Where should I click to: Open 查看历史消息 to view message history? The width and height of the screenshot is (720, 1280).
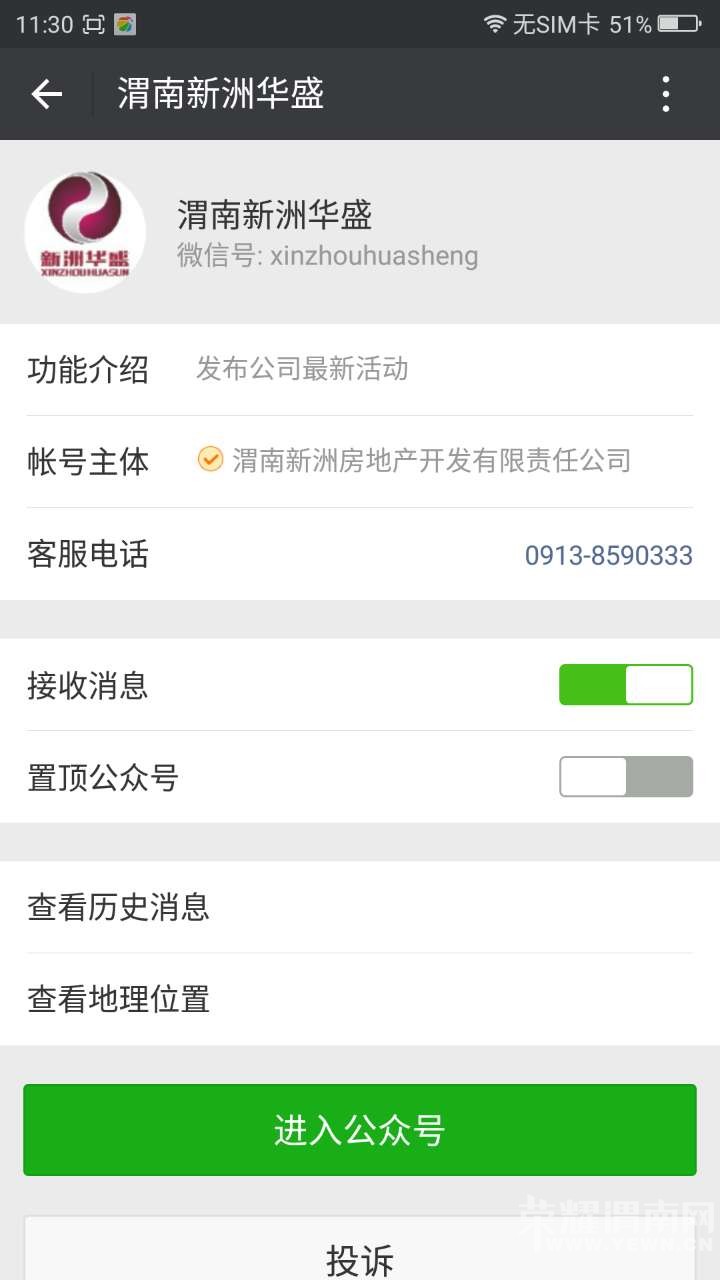tap(360, 907)
